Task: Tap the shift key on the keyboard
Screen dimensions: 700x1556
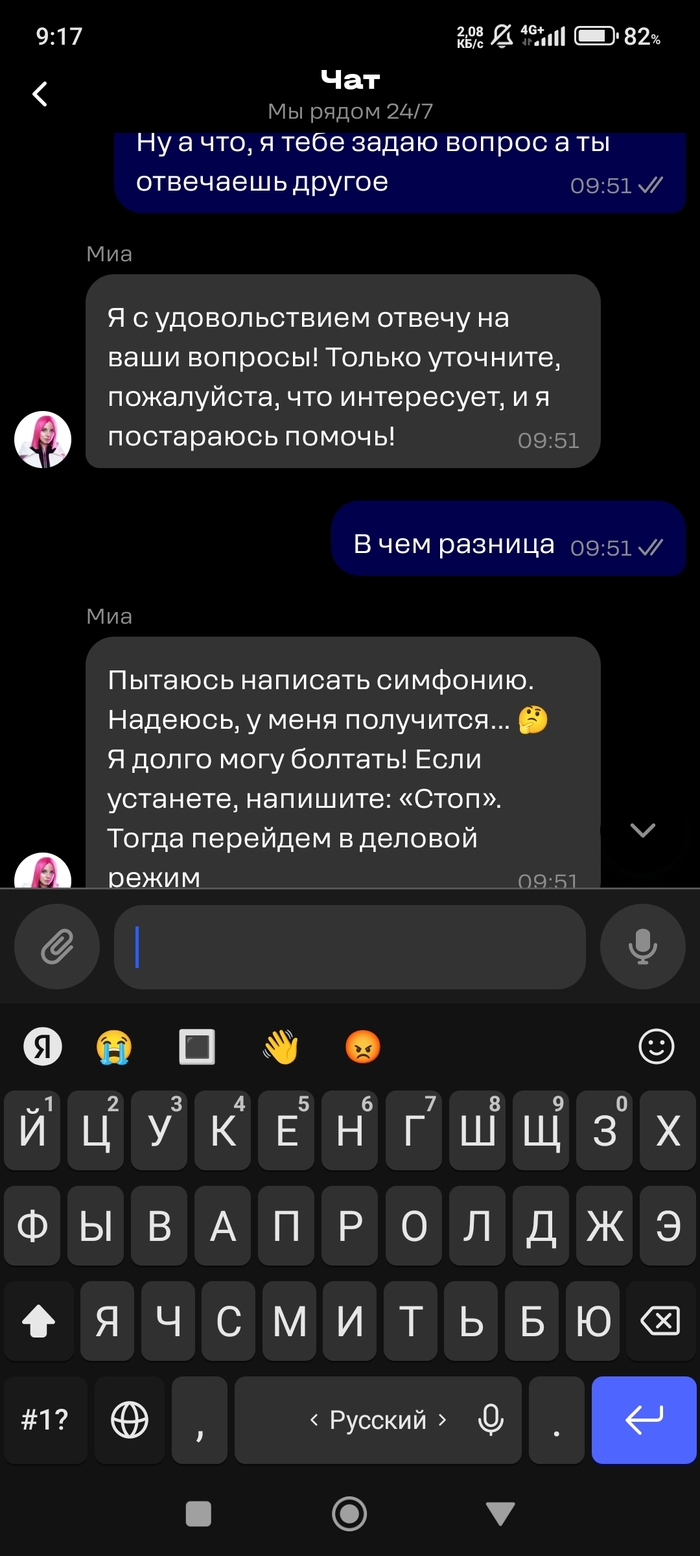Action: pos(38,1322)
